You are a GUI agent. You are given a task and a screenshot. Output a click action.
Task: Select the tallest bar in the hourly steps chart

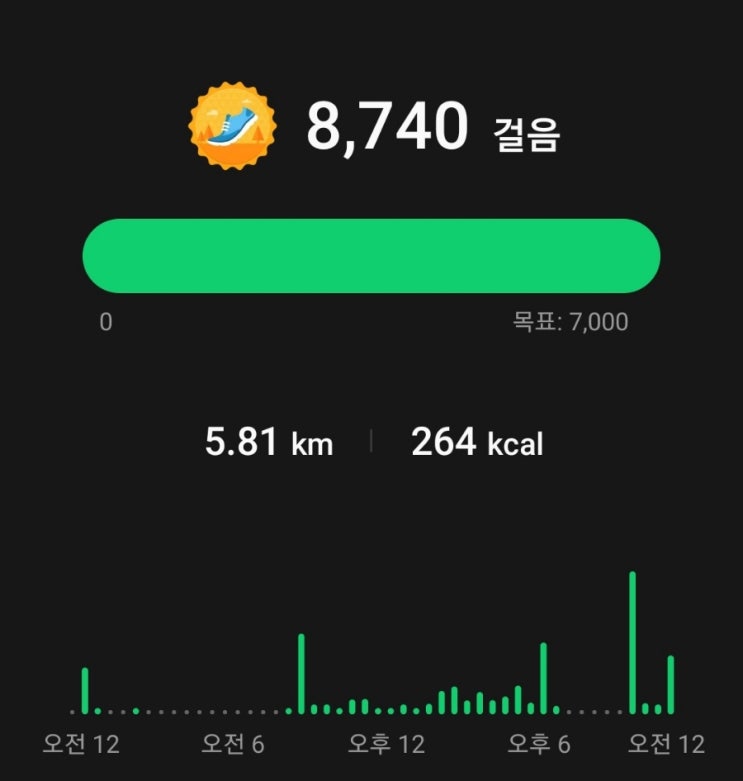pyautogui.click(x=632, y=642)
